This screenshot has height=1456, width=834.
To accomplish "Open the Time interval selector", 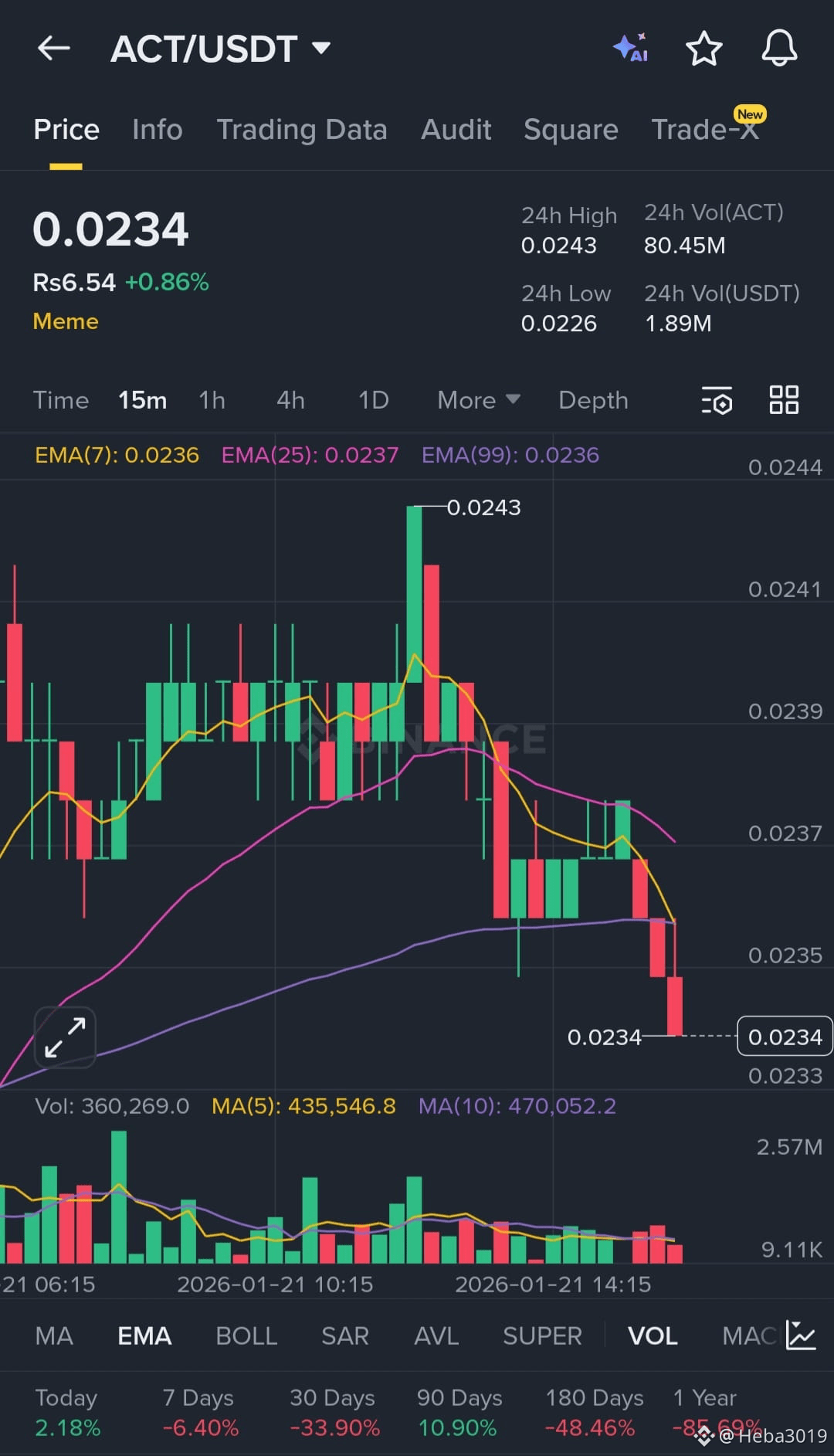I will pyautogui.click(x=60, y=400).
